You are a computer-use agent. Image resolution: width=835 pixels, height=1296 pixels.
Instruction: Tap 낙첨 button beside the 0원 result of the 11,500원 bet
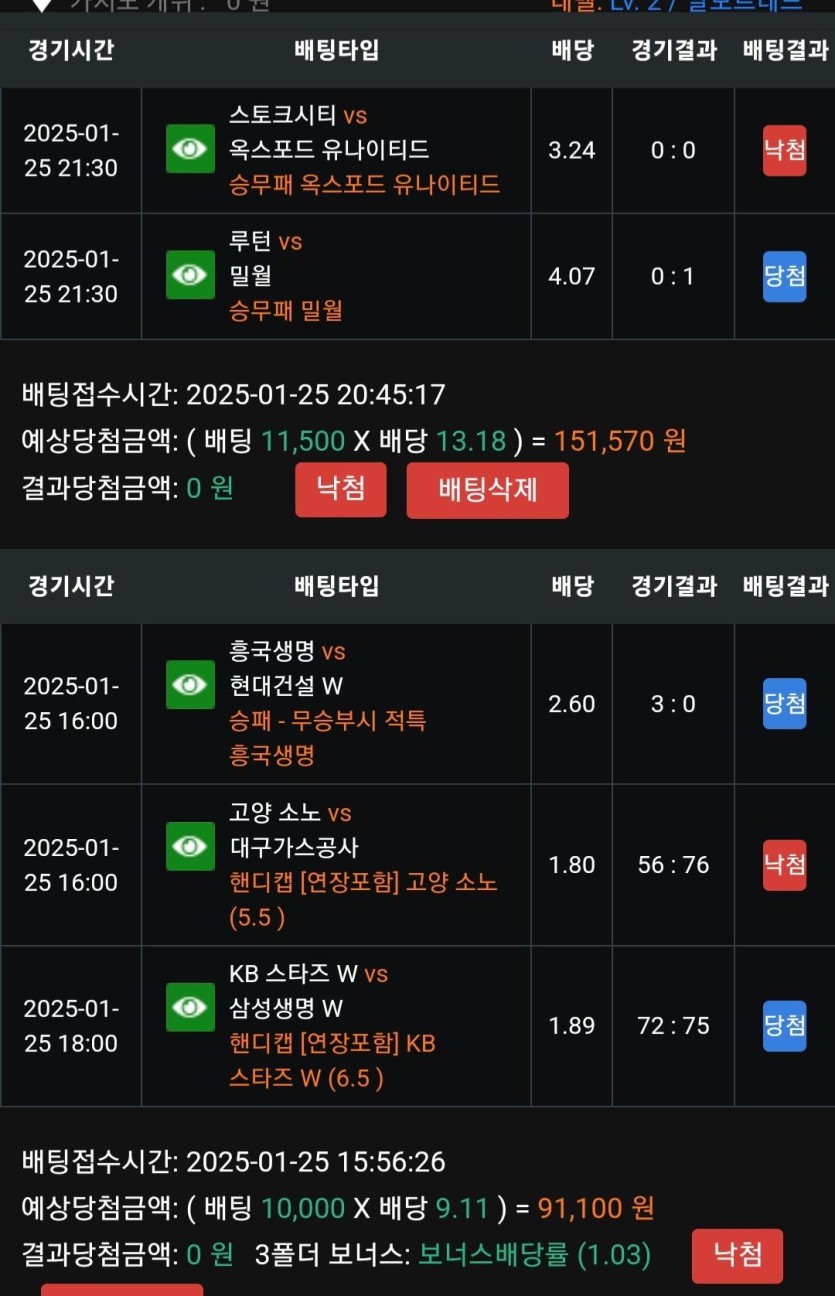pos(340,490)
